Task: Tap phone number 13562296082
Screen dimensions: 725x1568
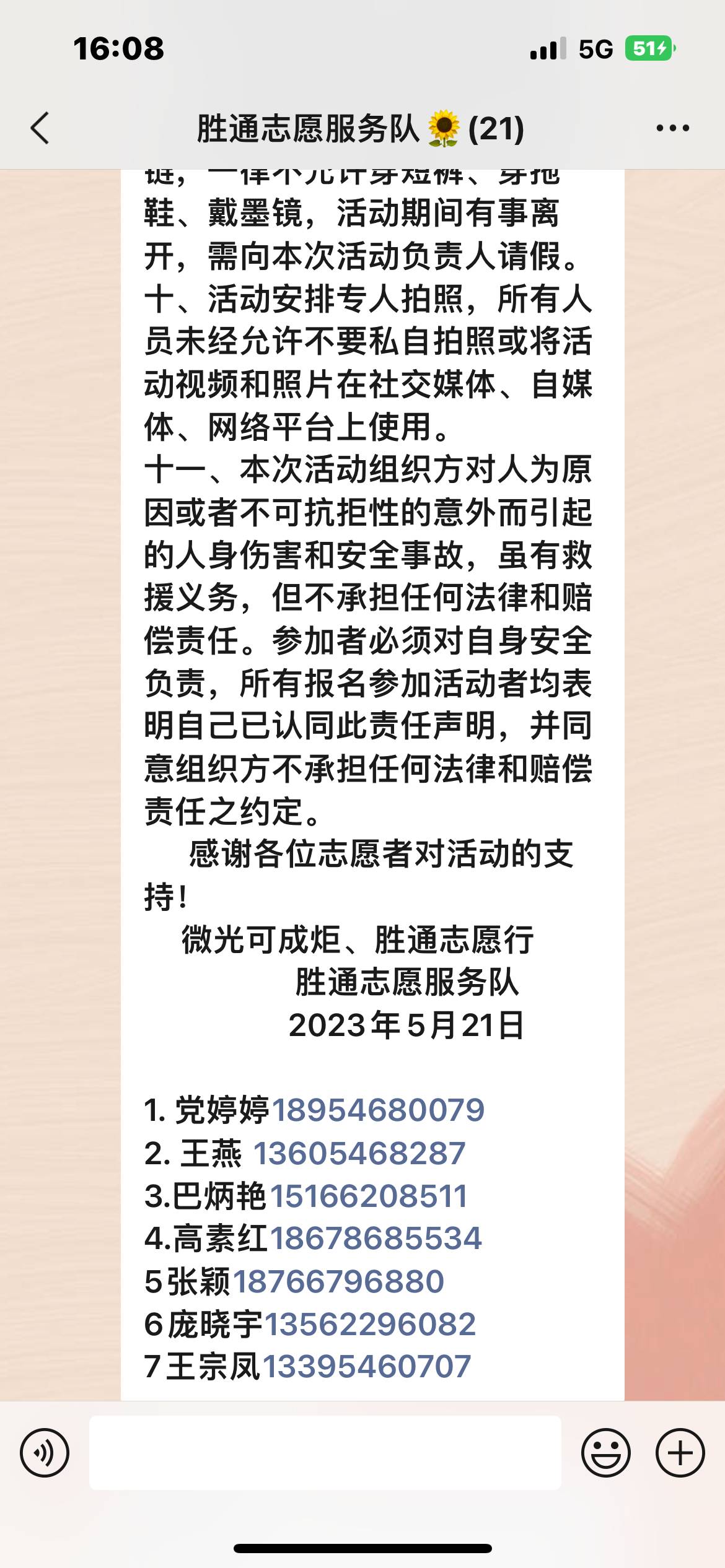Action: click(370, 1324)
